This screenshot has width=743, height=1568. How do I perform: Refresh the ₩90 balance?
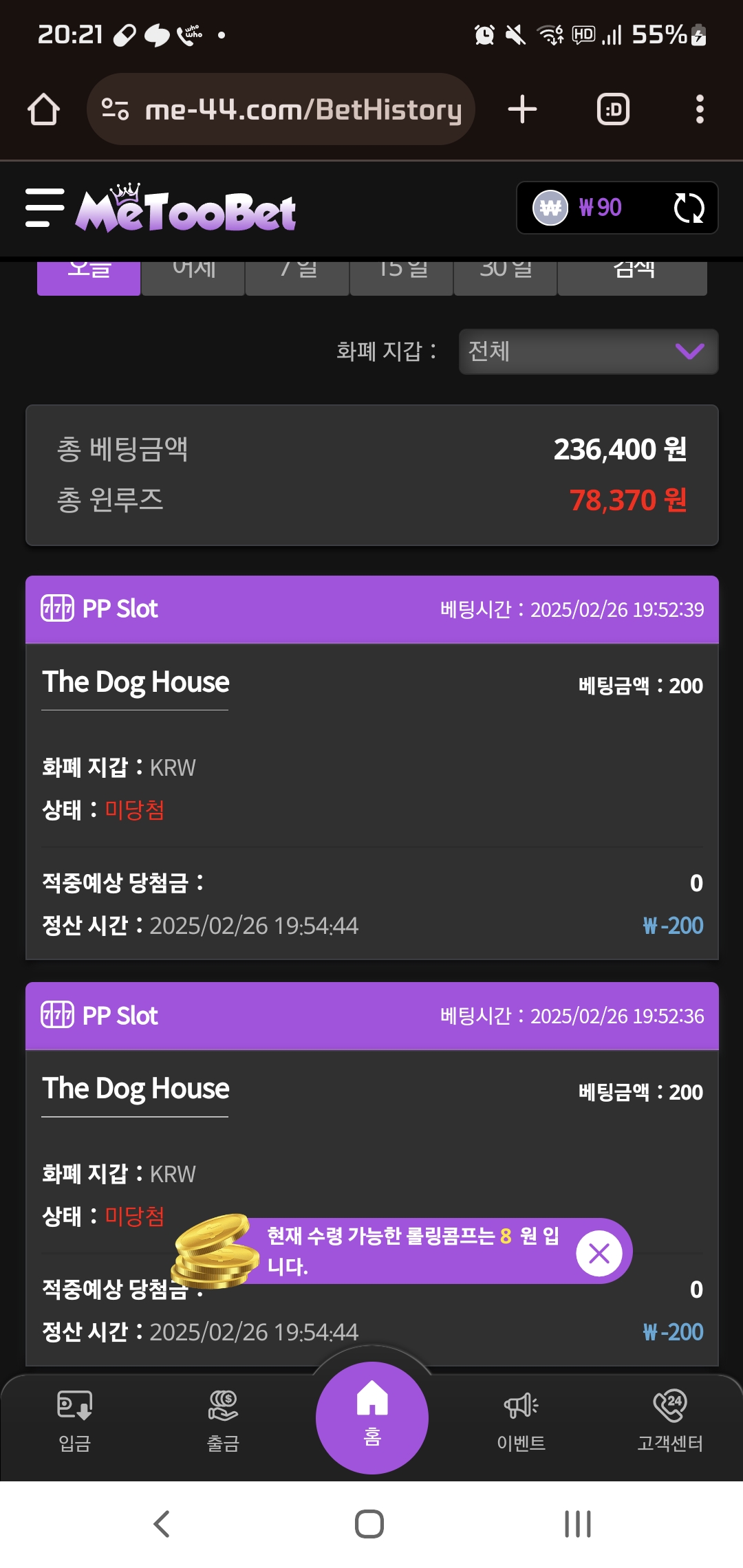[689, 208]
